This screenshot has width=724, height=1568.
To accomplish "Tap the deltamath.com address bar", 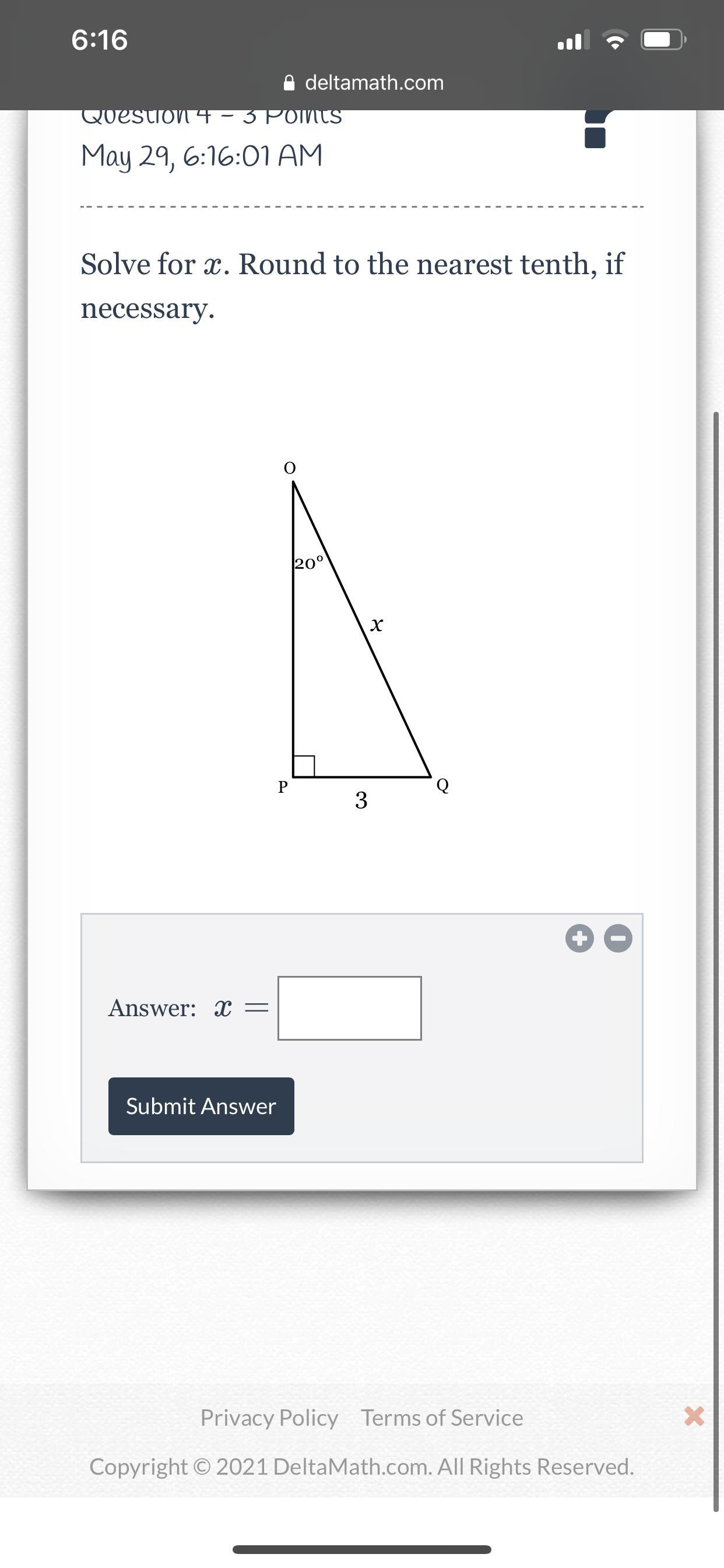I will click(x=364, y=82).
